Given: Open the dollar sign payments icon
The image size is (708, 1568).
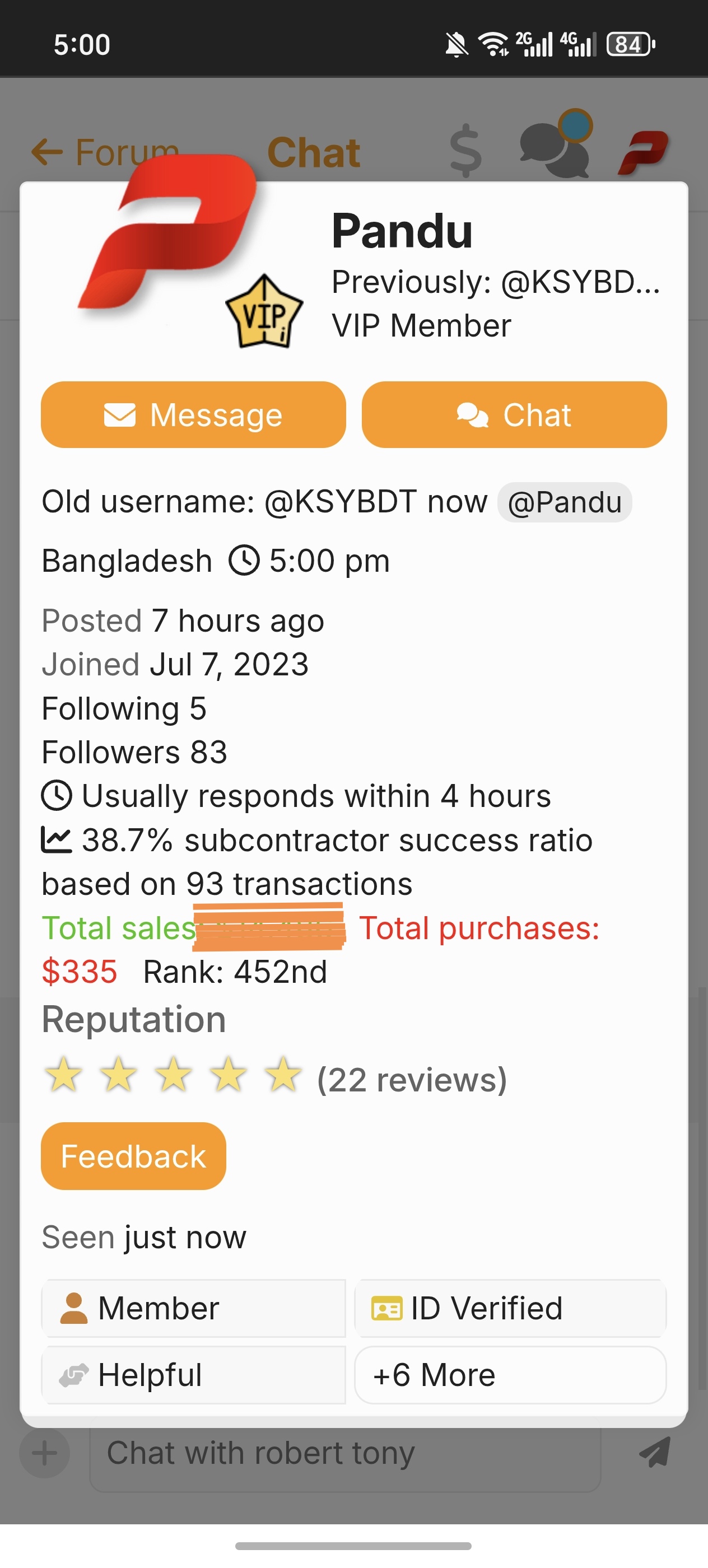Looking at the screenshot, I should click(465, 150).
